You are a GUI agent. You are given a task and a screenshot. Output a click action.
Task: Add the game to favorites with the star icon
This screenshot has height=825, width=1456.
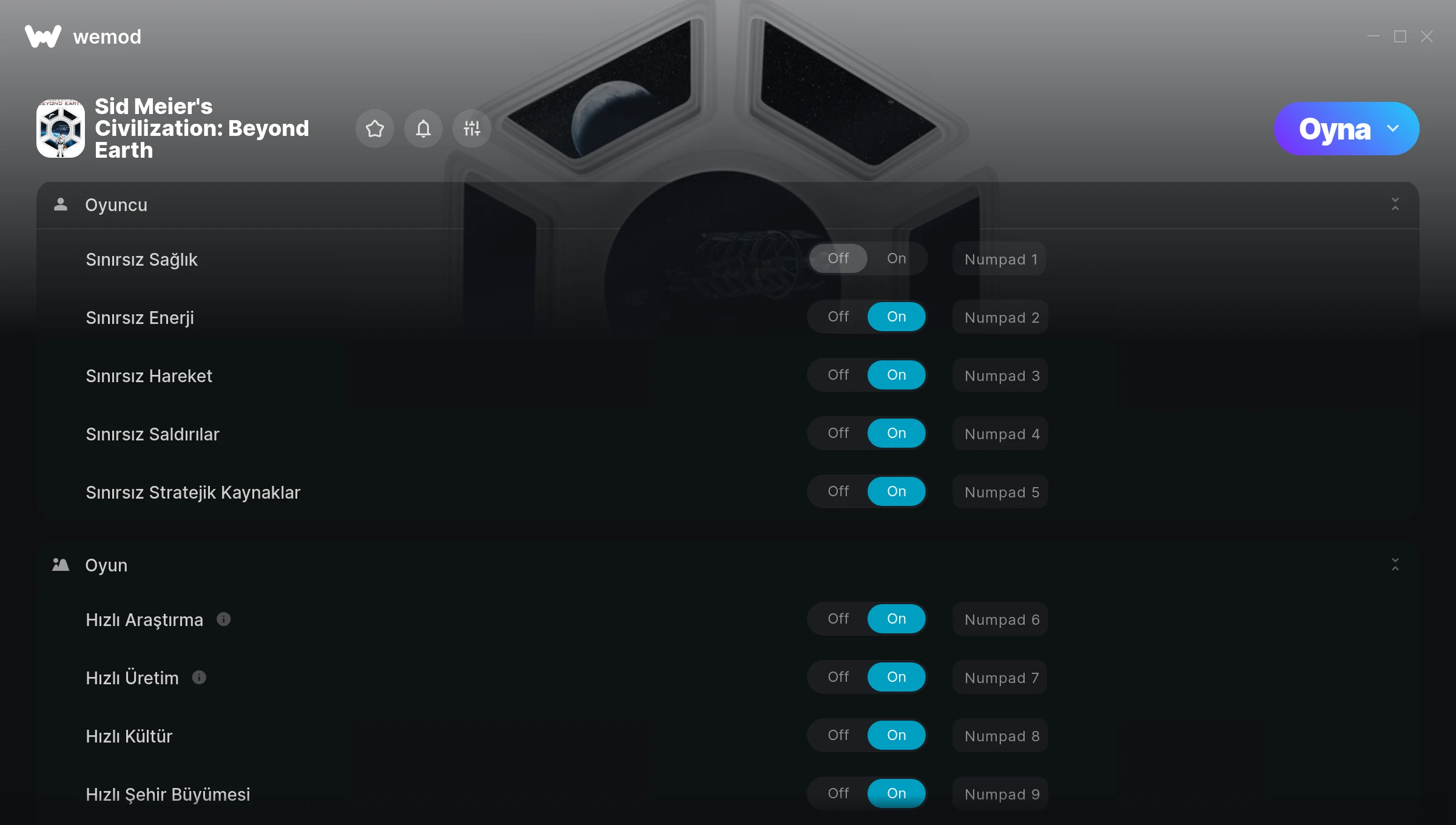(x=374, y=129)
